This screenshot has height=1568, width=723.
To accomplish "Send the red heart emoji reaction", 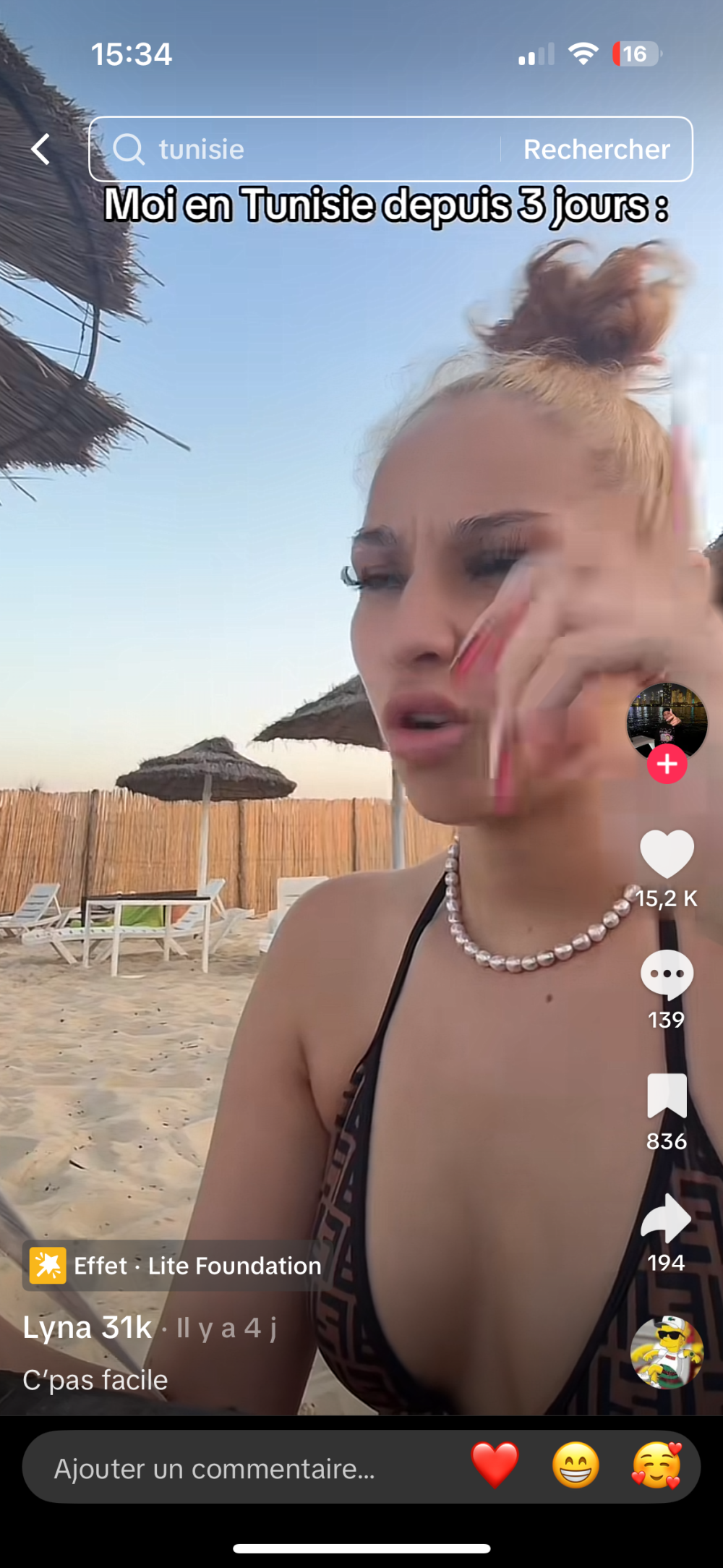I will 495,1466.
